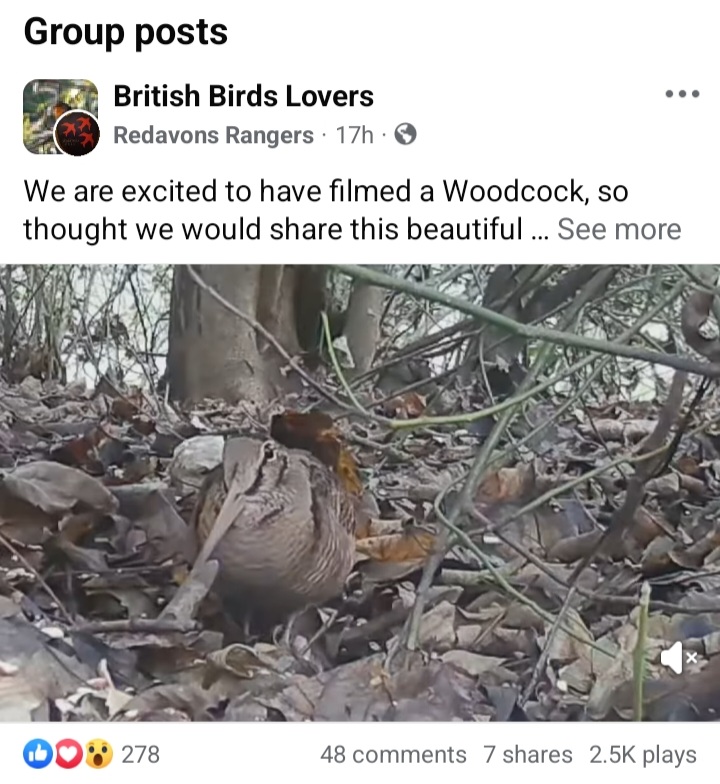
Task: Open the Woodcock video
Action: click(360, 490)
